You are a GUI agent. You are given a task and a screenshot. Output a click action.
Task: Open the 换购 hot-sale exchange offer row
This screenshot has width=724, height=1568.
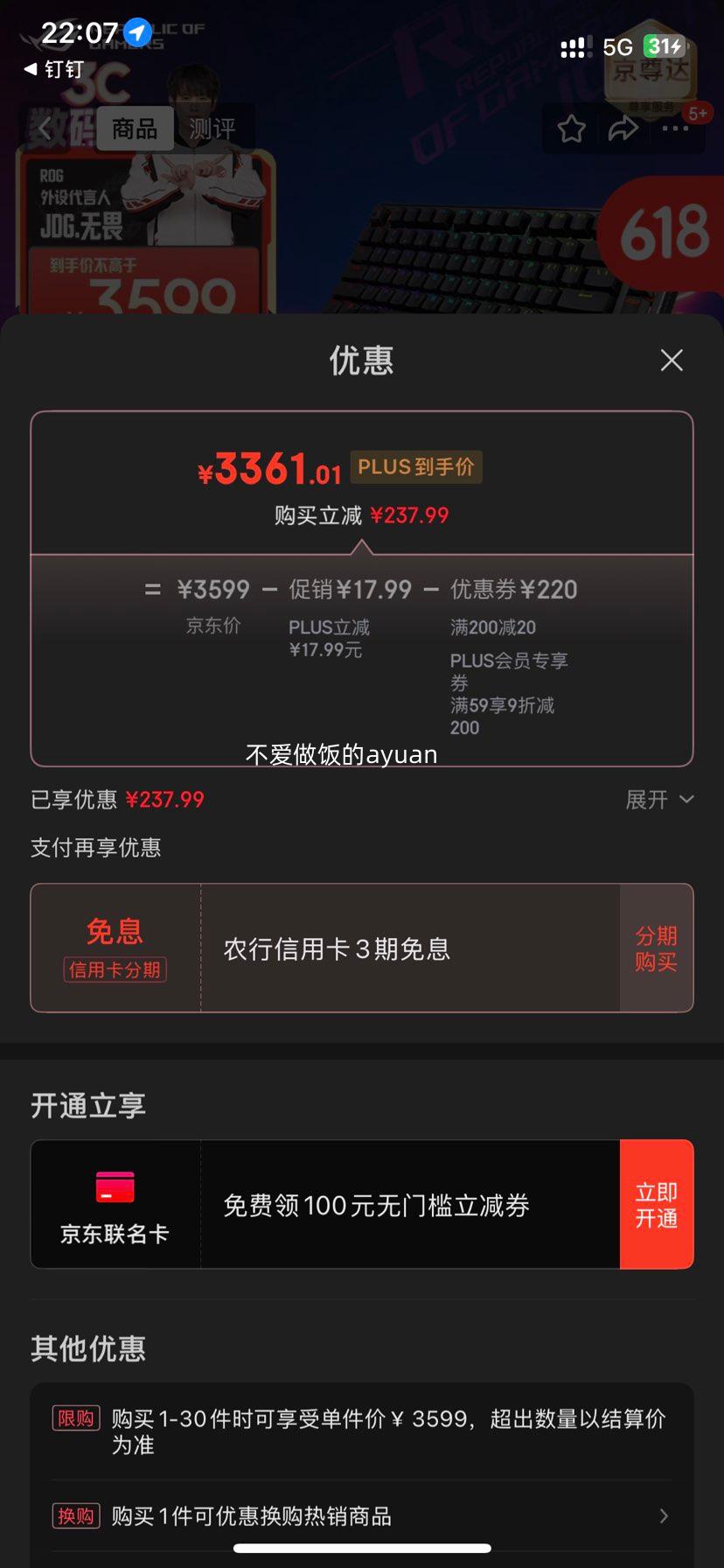[361, 1515]
